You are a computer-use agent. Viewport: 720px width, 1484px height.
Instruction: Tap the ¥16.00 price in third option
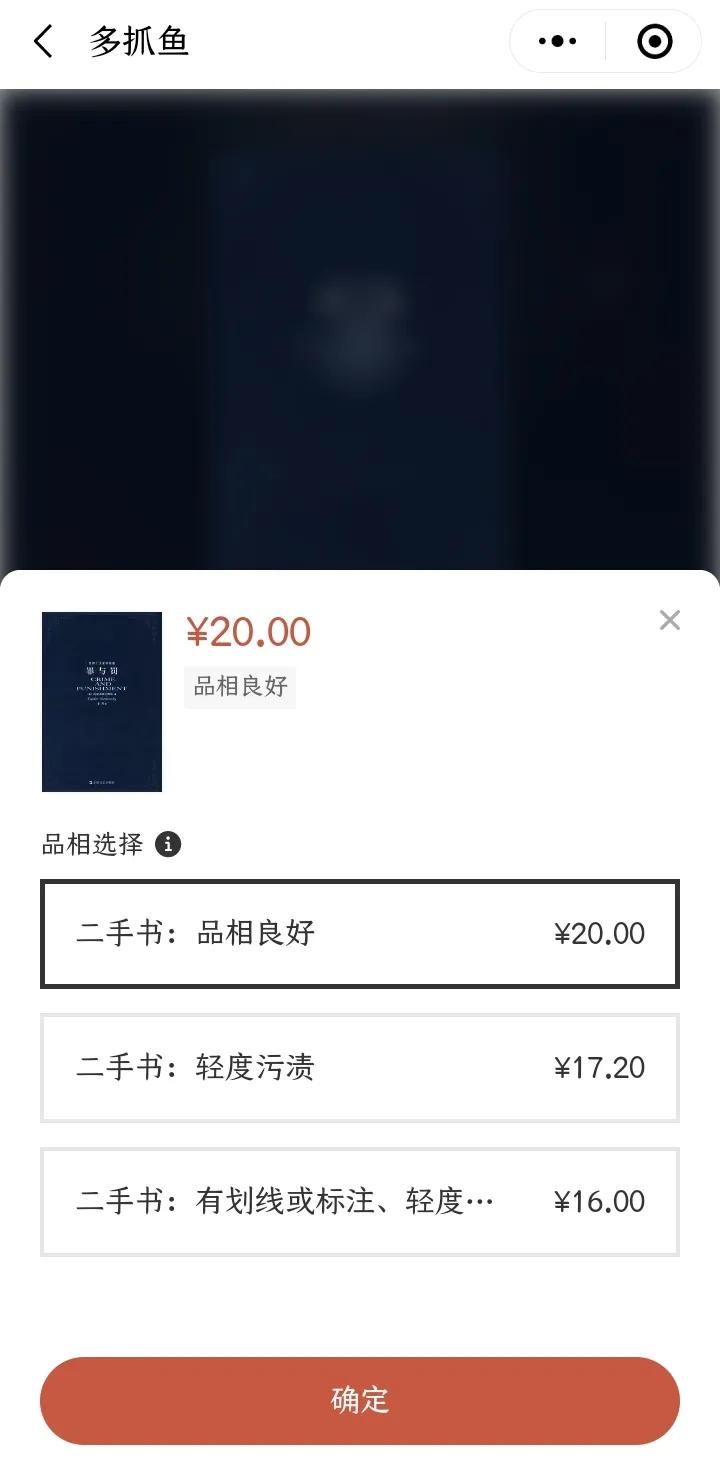click(600, 1202)
